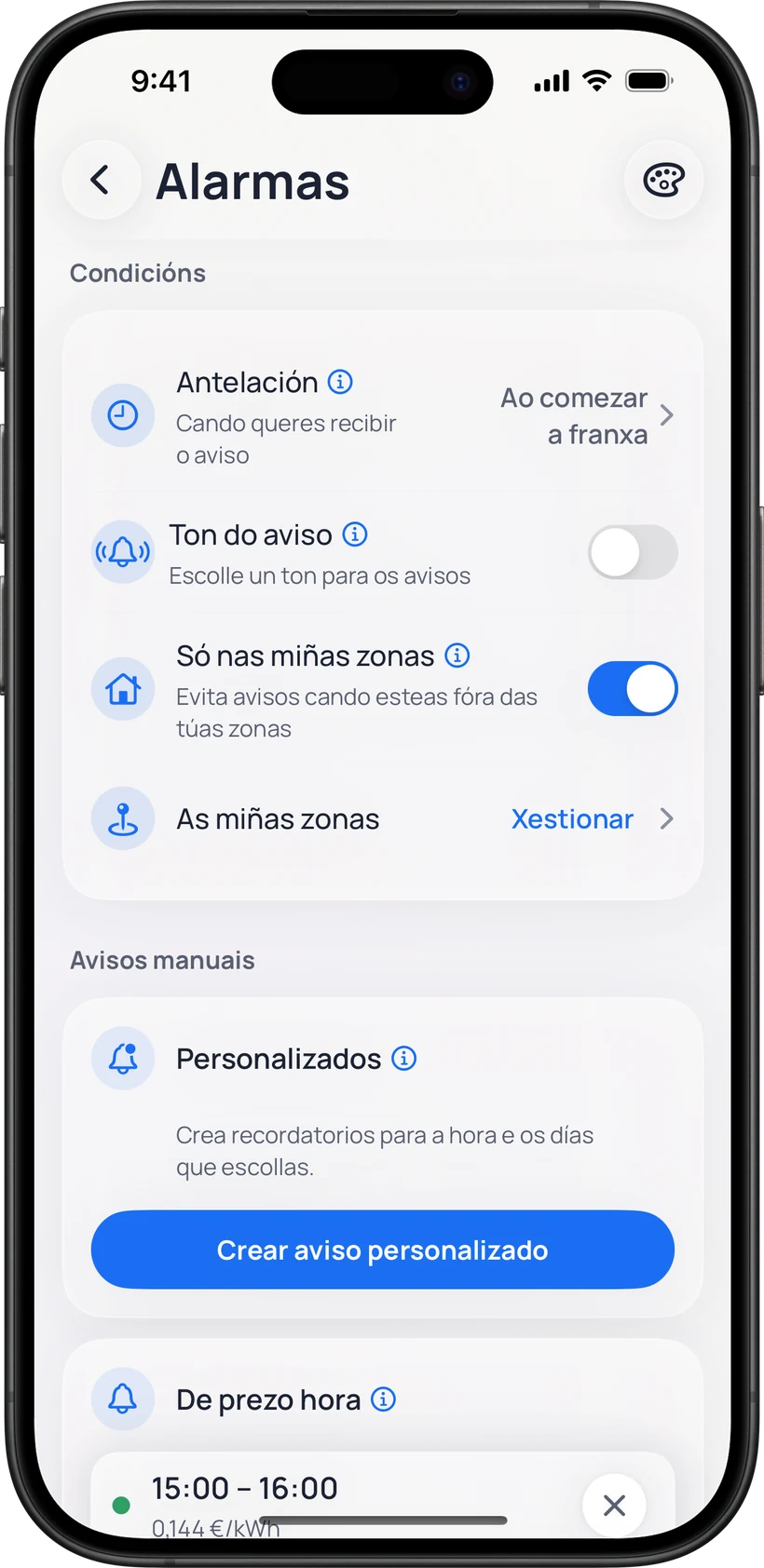Show info about De prezo hora
The width and height of the screenshot is (764, 1568).
point(384,1399)
